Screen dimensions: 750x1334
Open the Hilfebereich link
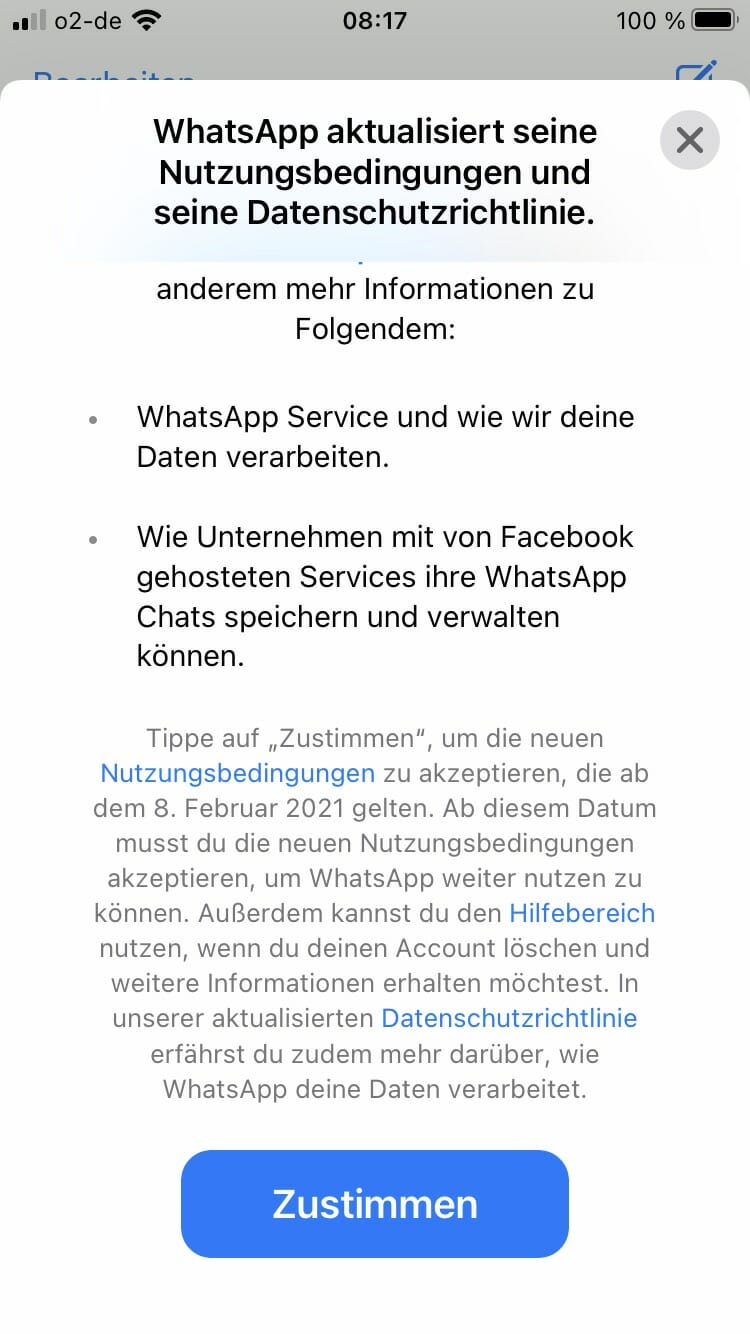click(x=582, y=913)
